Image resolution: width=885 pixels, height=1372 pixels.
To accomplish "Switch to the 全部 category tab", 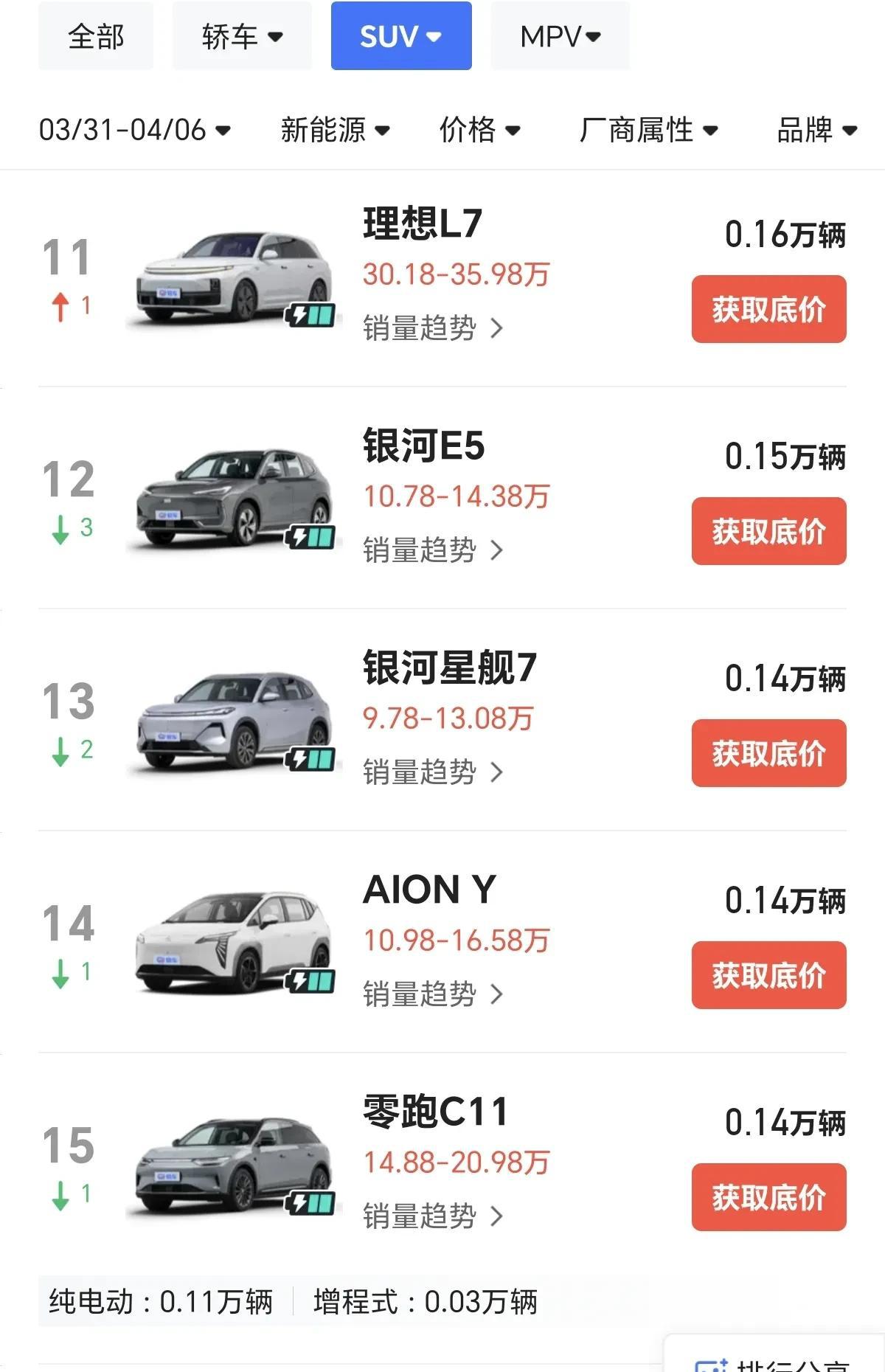I will (96, 36).
